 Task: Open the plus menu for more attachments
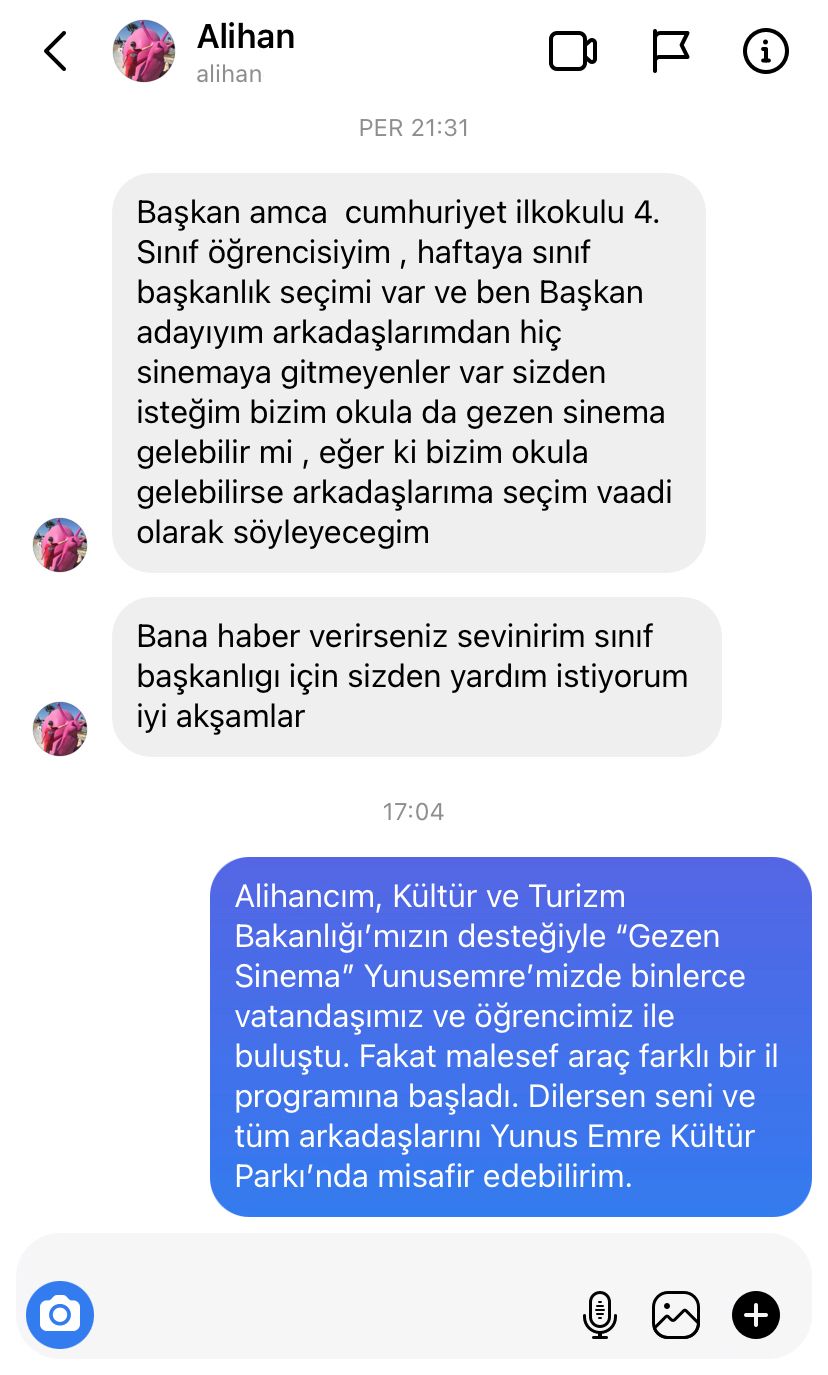click(x=756, y=1314)
